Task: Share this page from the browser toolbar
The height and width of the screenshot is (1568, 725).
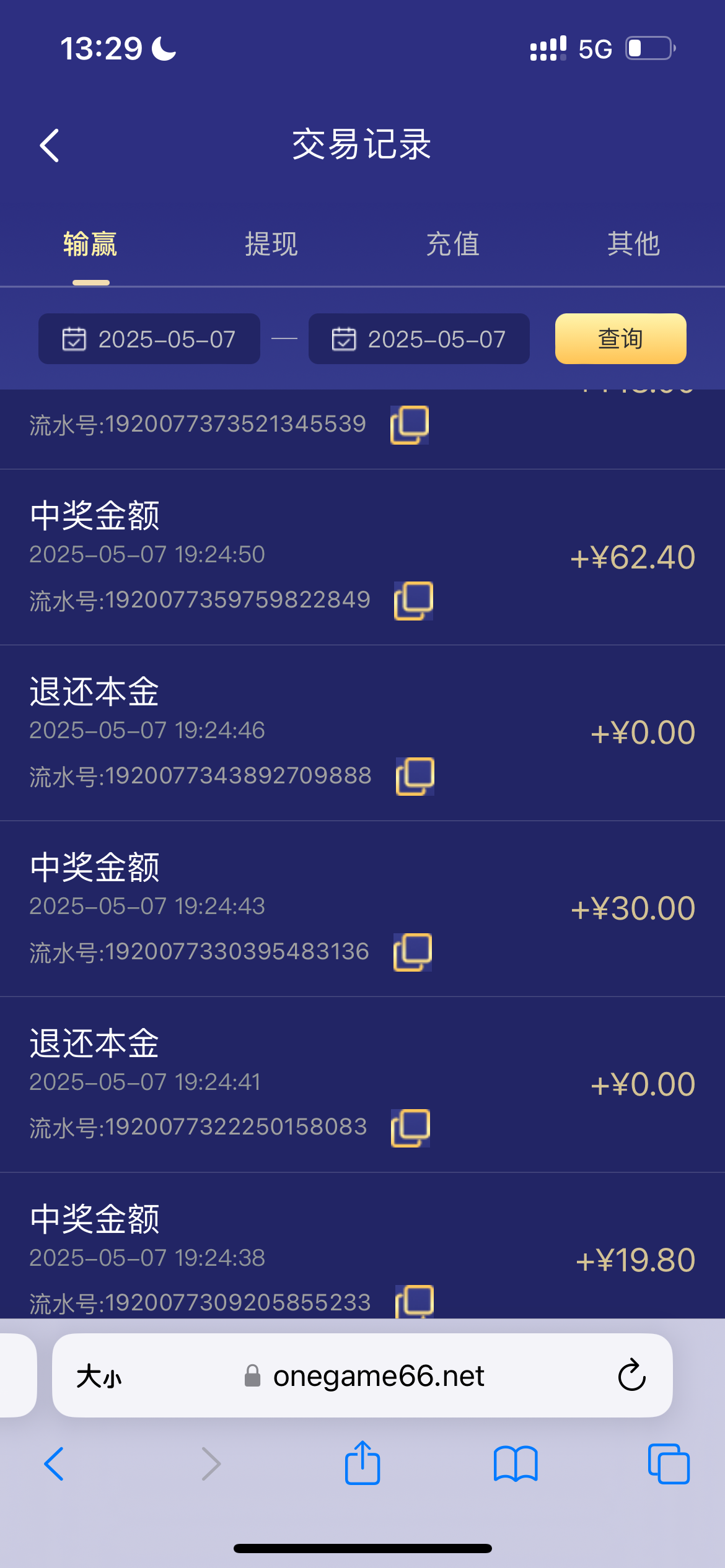Action: click(x=362, y=1463)
